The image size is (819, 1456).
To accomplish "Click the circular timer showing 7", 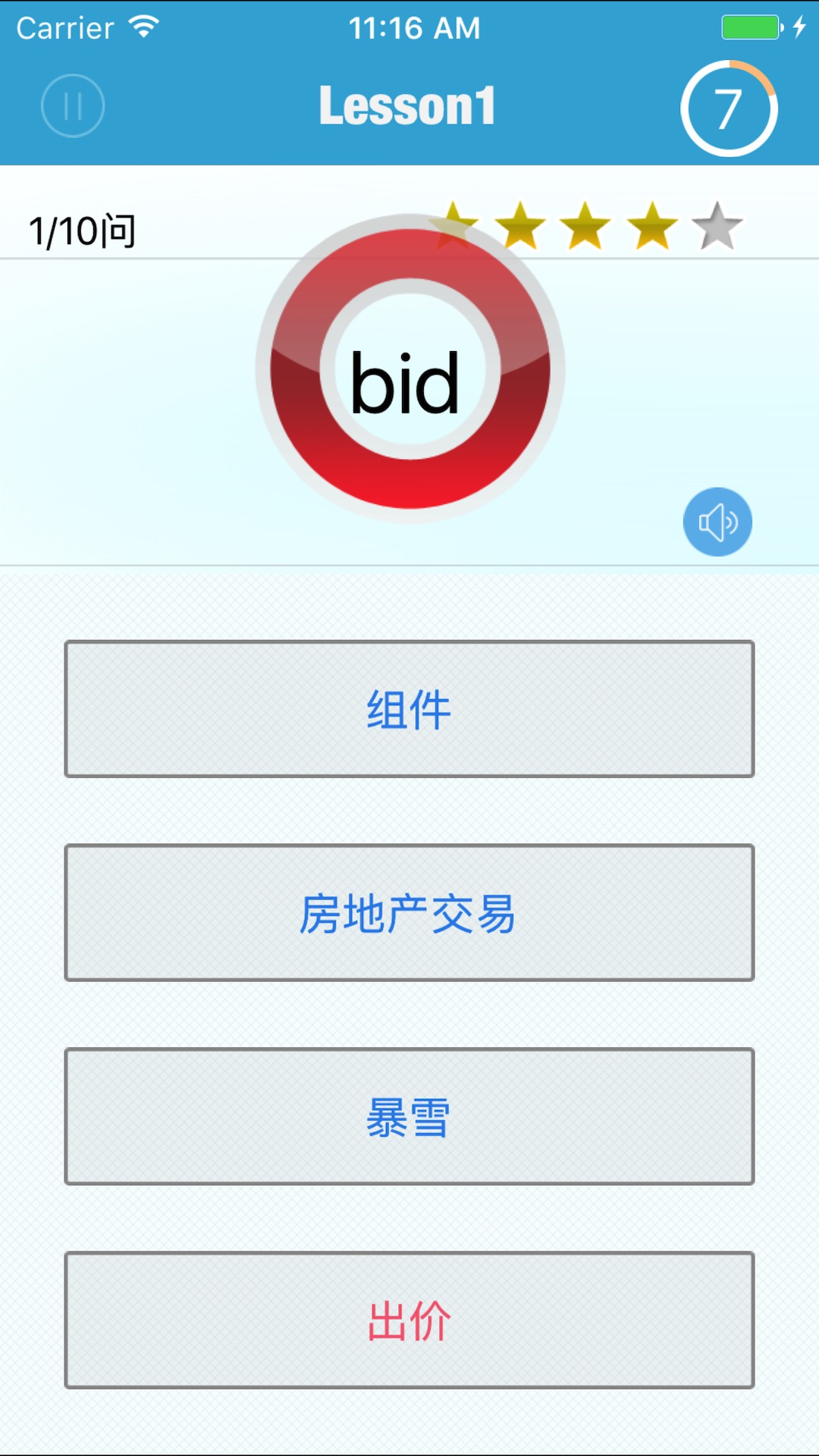I will pyautogui.click(x=729, y=108).
